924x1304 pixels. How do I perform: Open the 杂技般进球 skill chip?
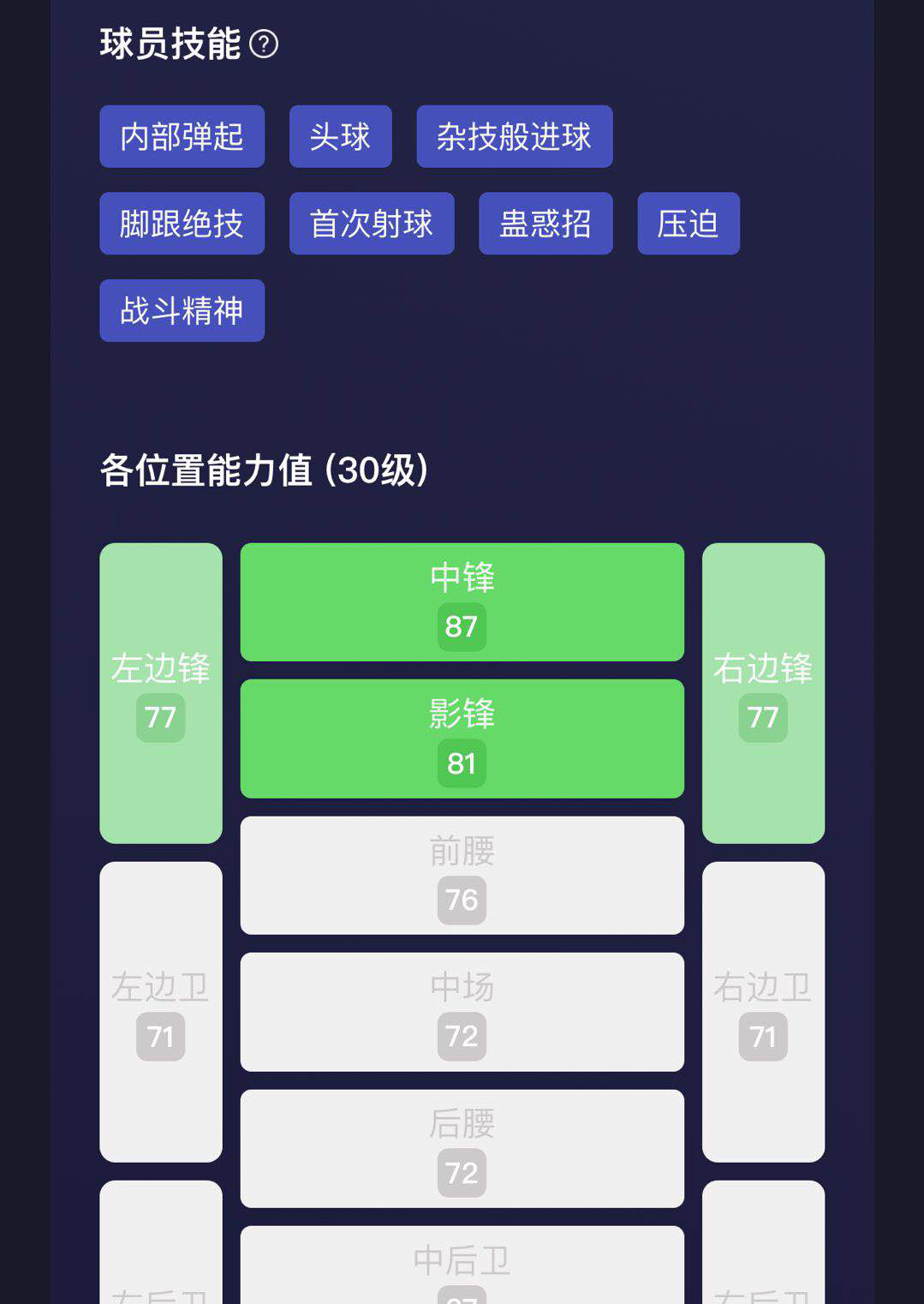click(x=514, y=137)
